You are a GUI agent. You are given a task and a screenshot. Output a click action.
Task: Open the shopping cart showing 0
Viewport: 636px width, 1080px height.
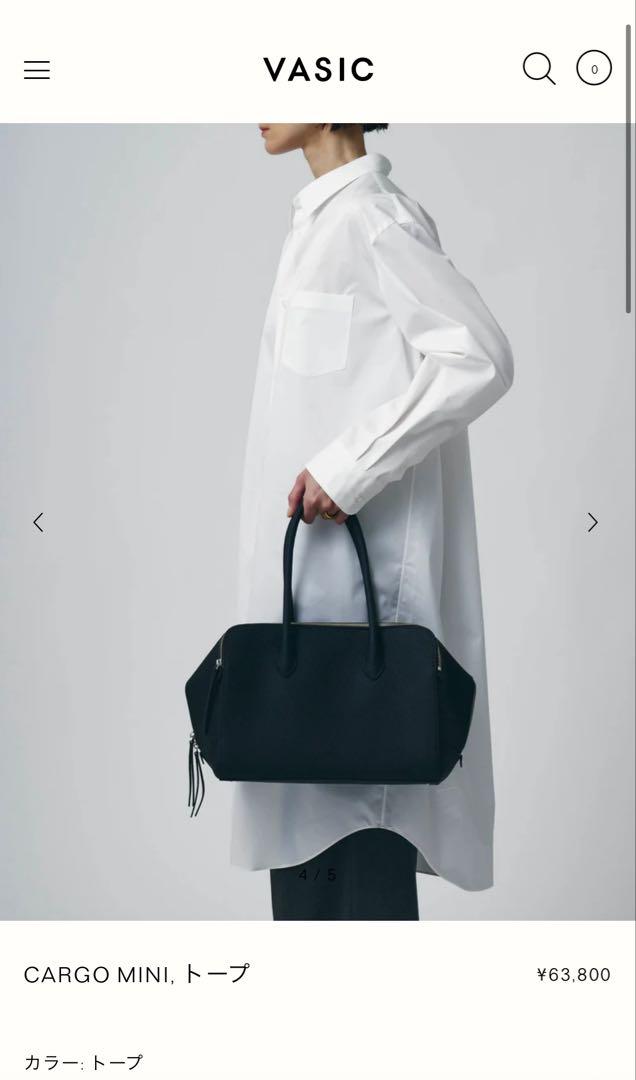(594, 68)
